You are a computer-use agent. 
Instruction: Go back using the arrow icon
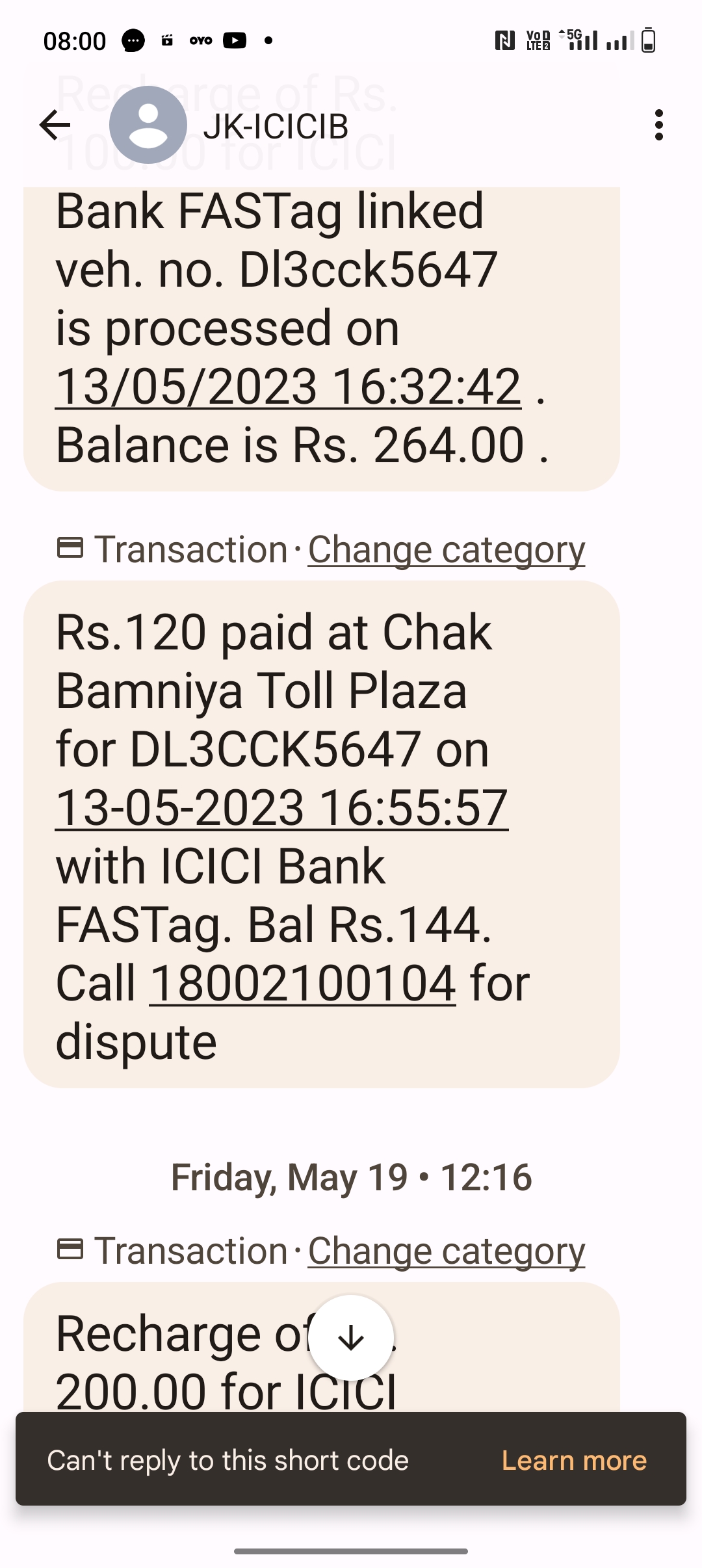click(x=55, y=125)
